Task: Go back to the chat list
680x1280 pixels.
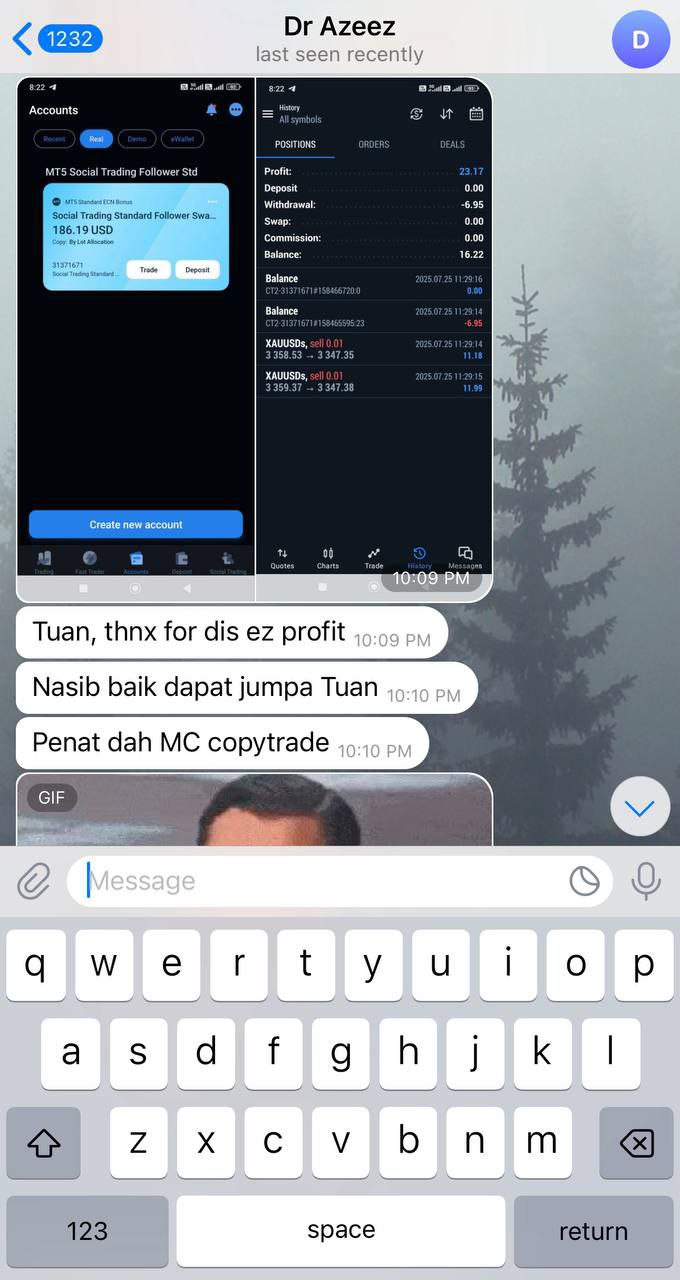Action: [x=55, y=39]
